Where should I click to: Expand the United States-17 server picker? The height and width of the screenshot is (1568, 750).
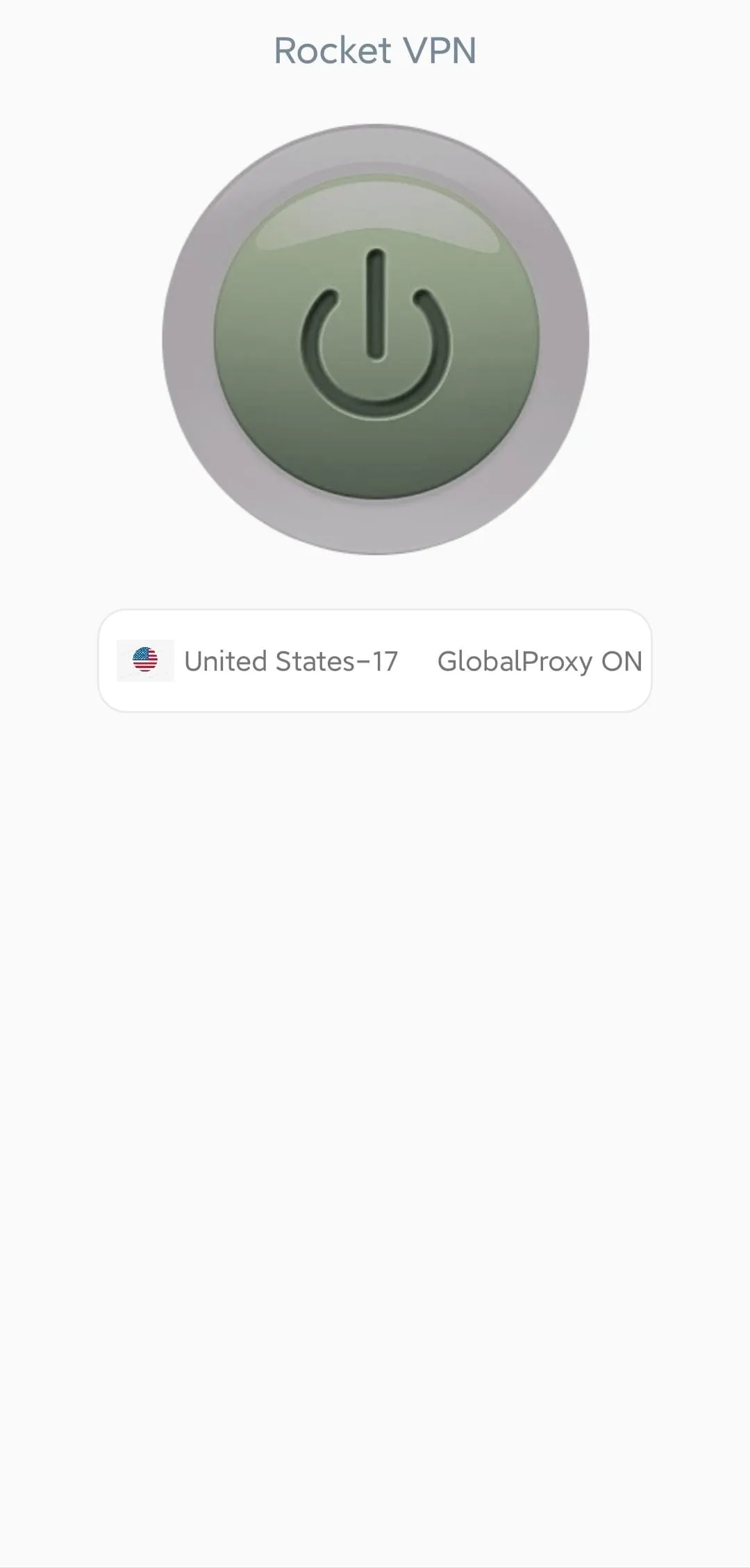click(x=292, y=660)
